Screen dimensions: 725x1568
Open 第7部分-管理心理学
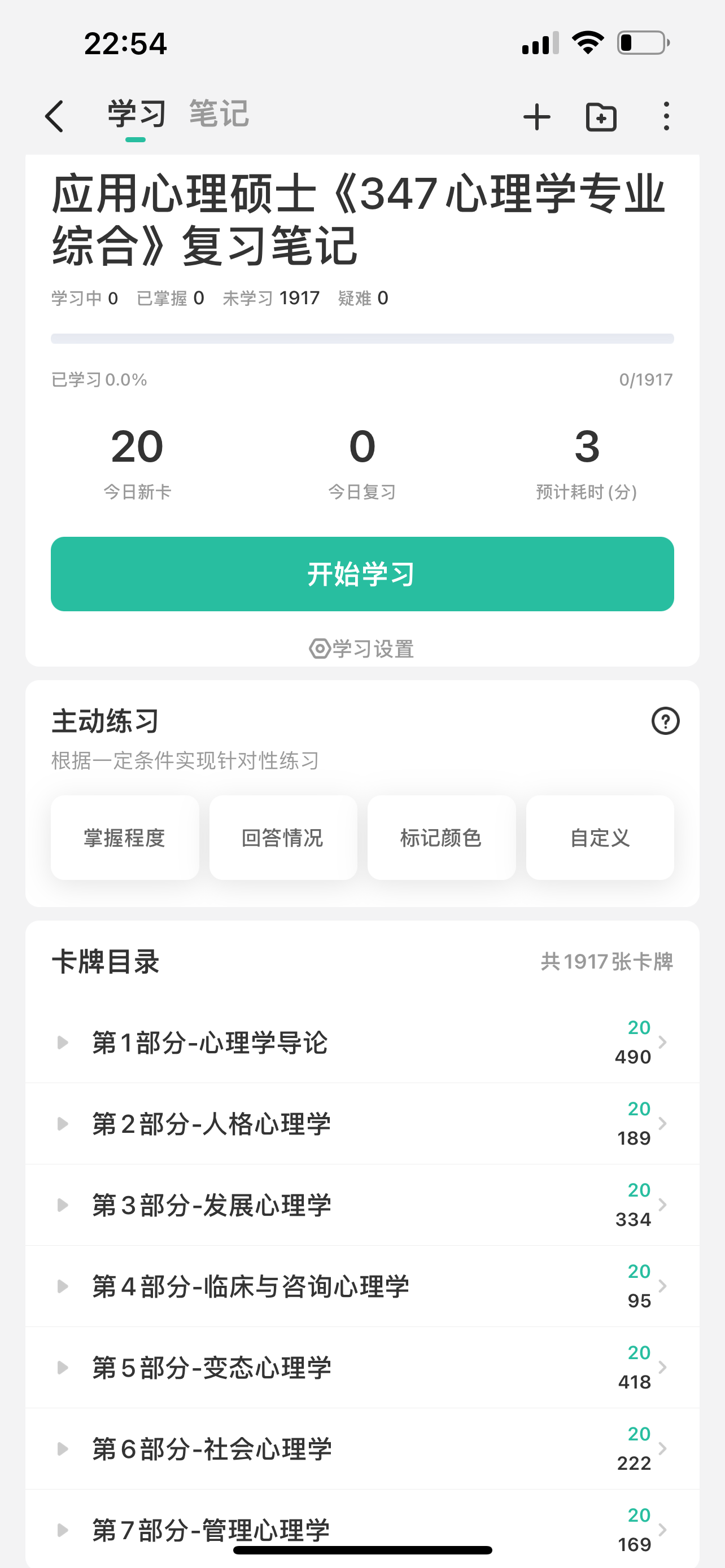(x=362, y=1529)
